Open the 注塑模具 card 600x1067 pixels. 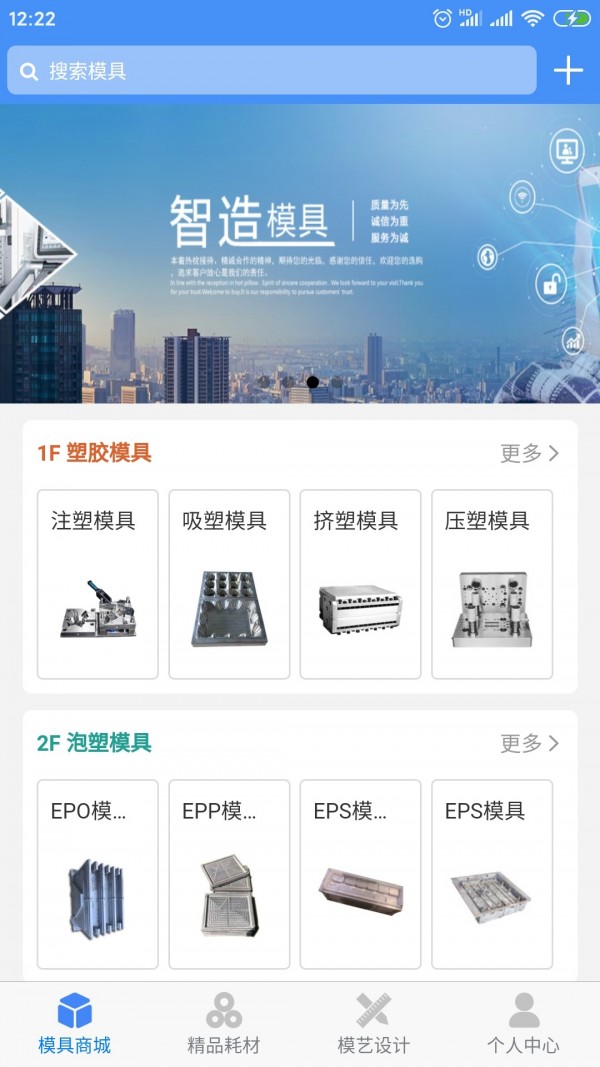(98, 584)
